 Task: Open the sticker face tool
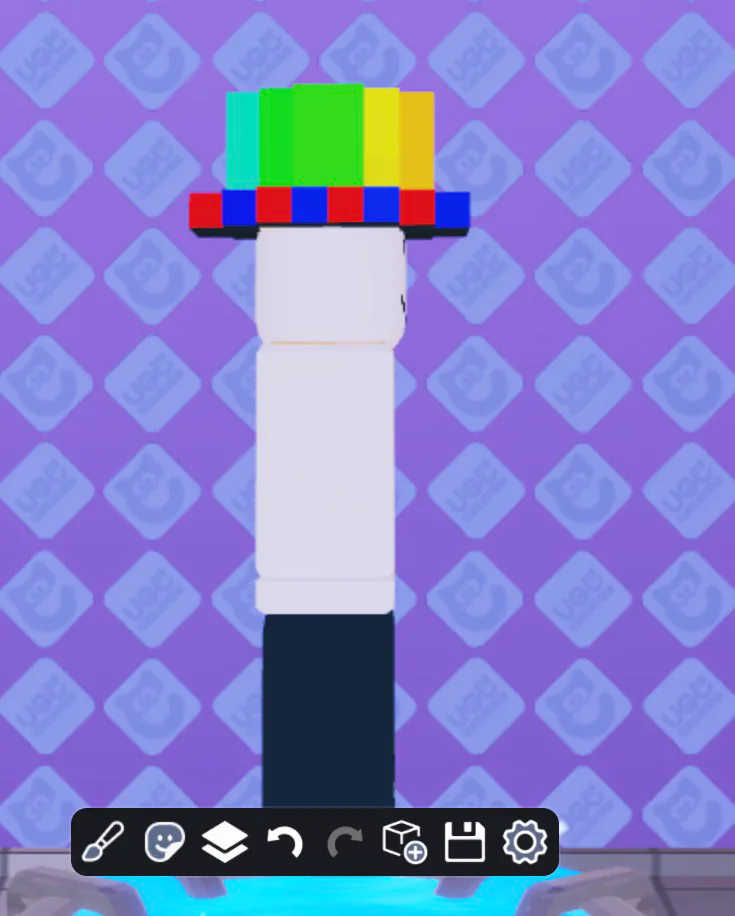(x=165, y=843)
